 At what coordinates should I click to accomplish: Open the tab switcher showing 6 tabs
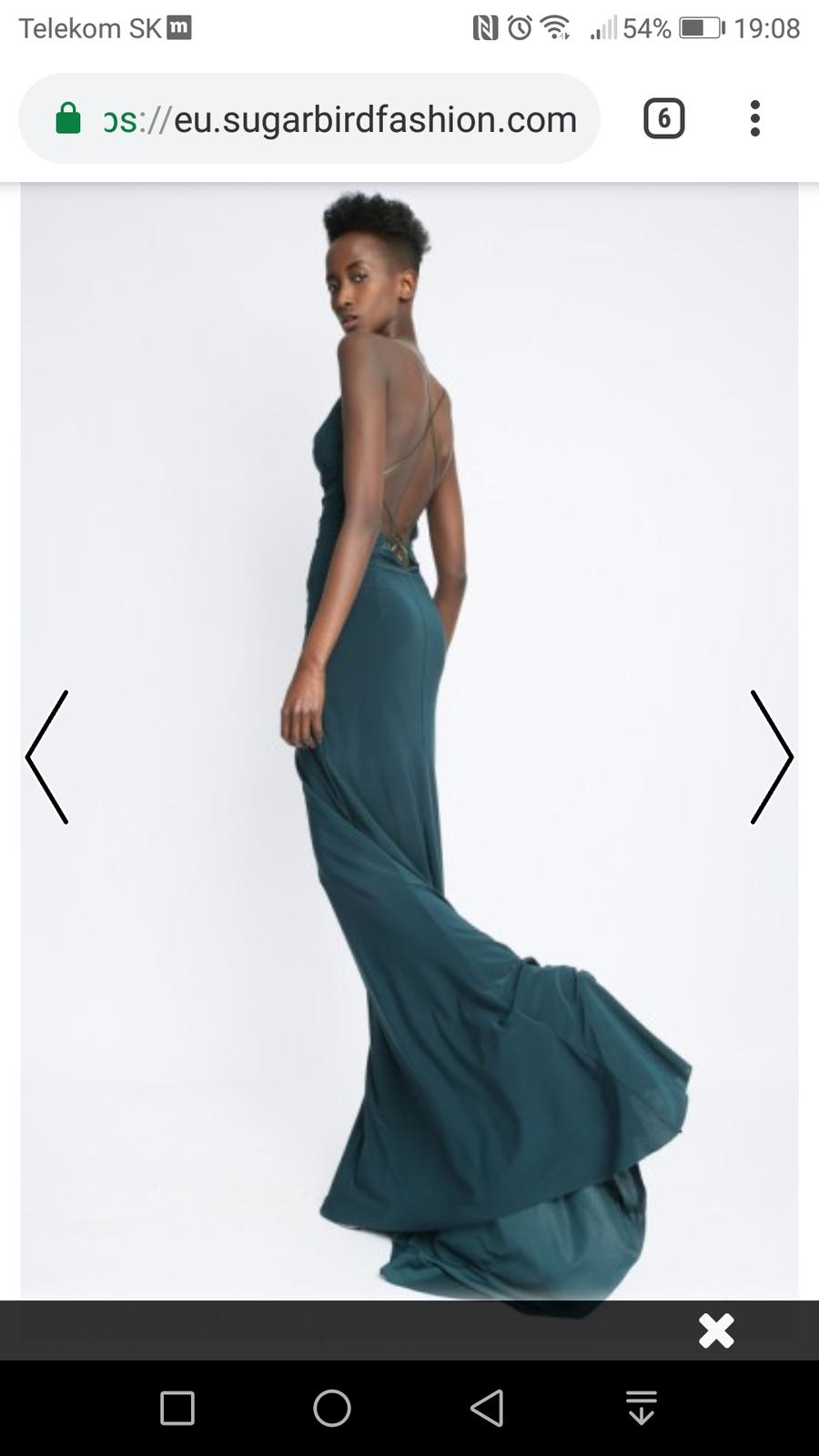click(x=663, y=119)
